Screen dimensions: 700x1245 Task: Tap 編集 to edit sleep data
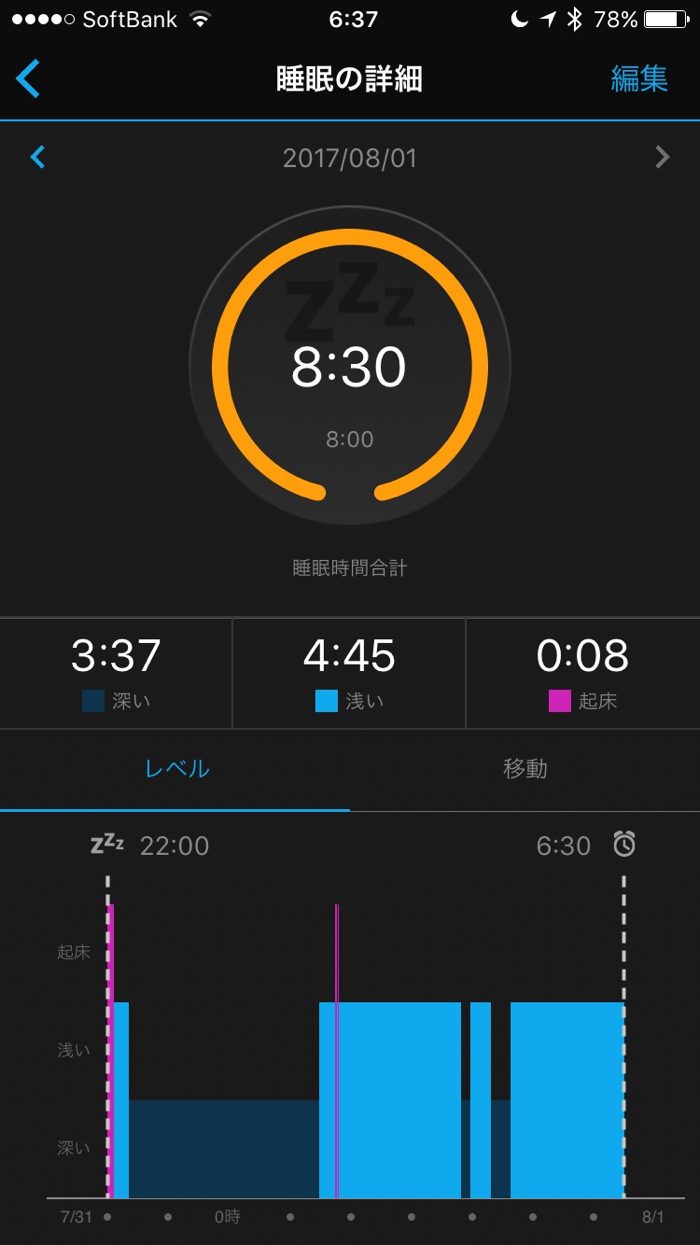pyautogui.click(x=638, y=79)
